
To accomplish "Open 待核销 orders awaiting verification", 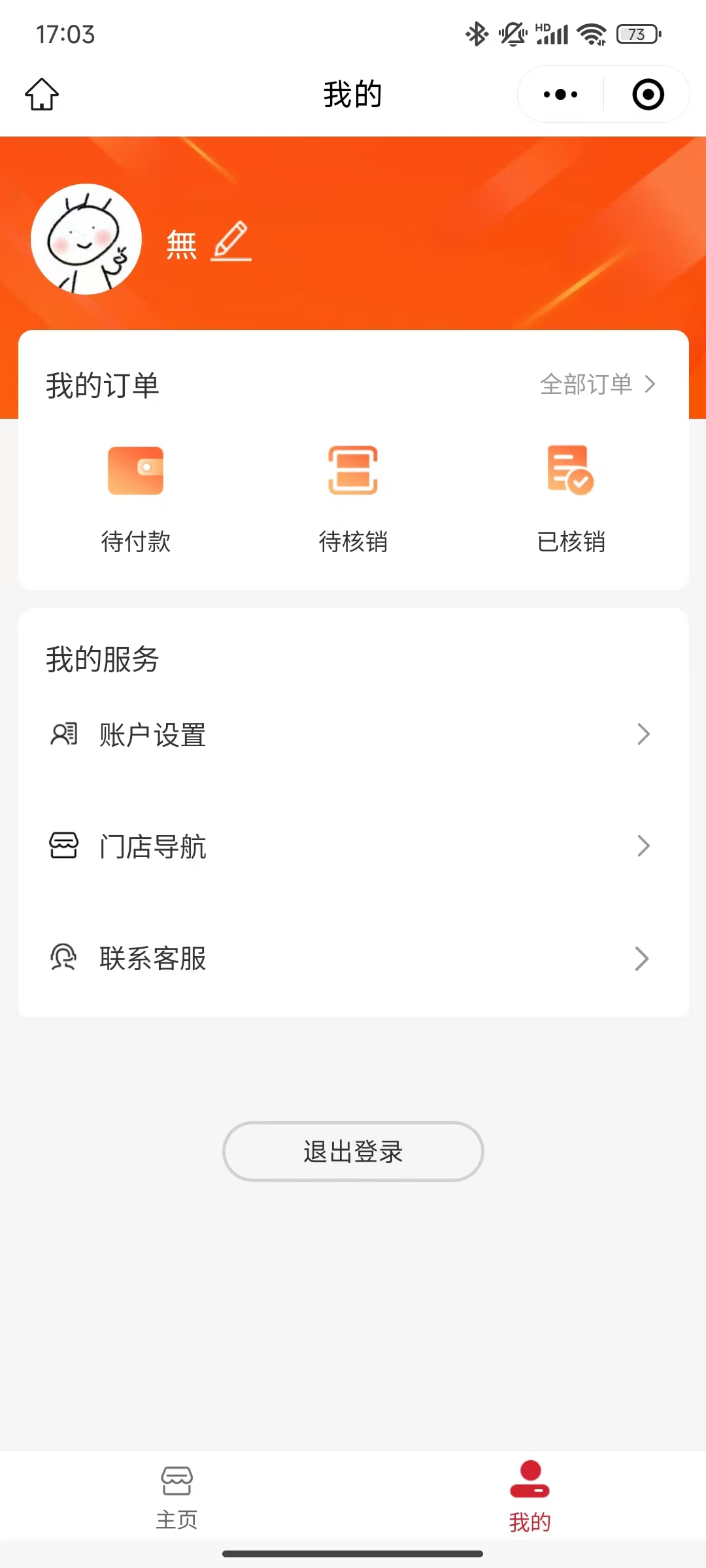I will point(353,498).
